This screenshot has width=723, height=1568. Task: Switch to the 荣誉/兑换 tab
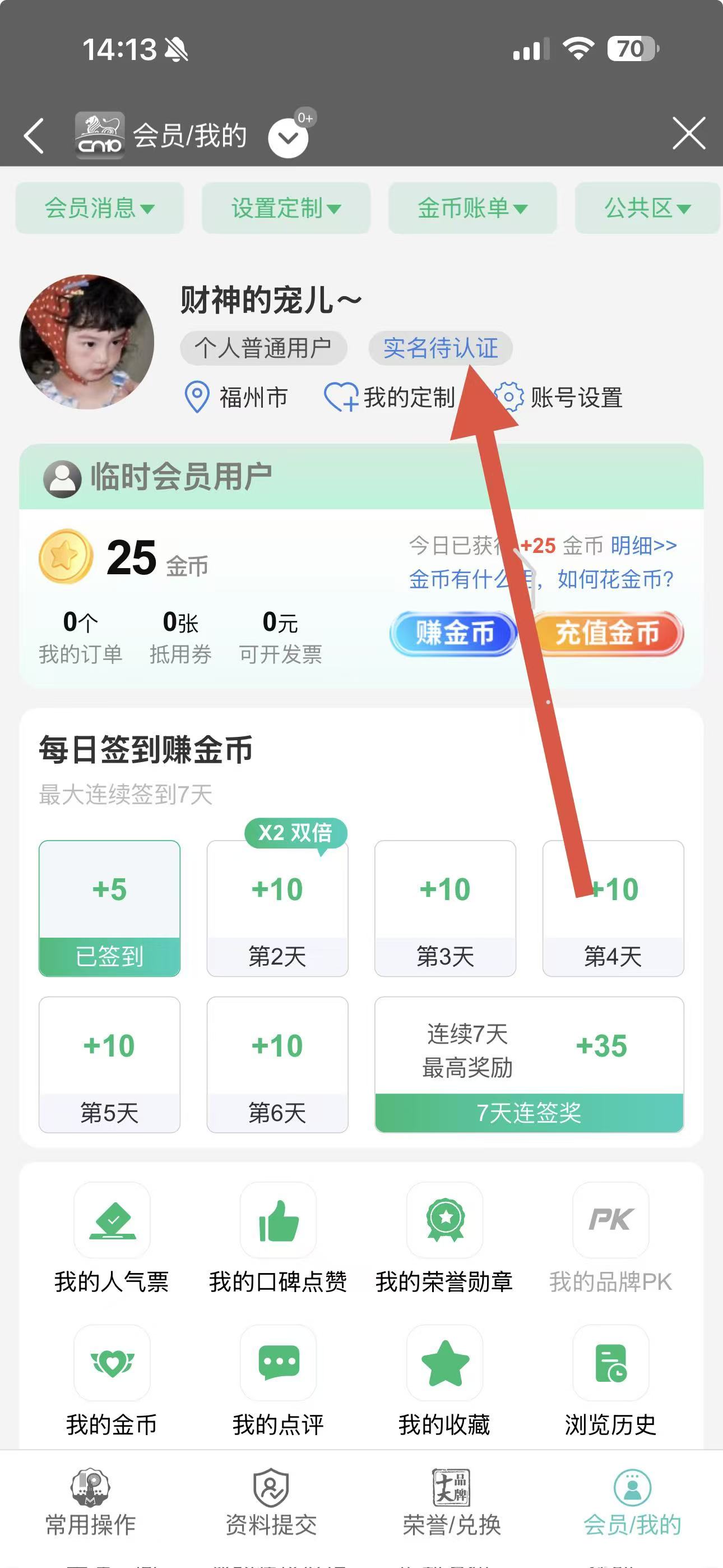(452, 1502)
